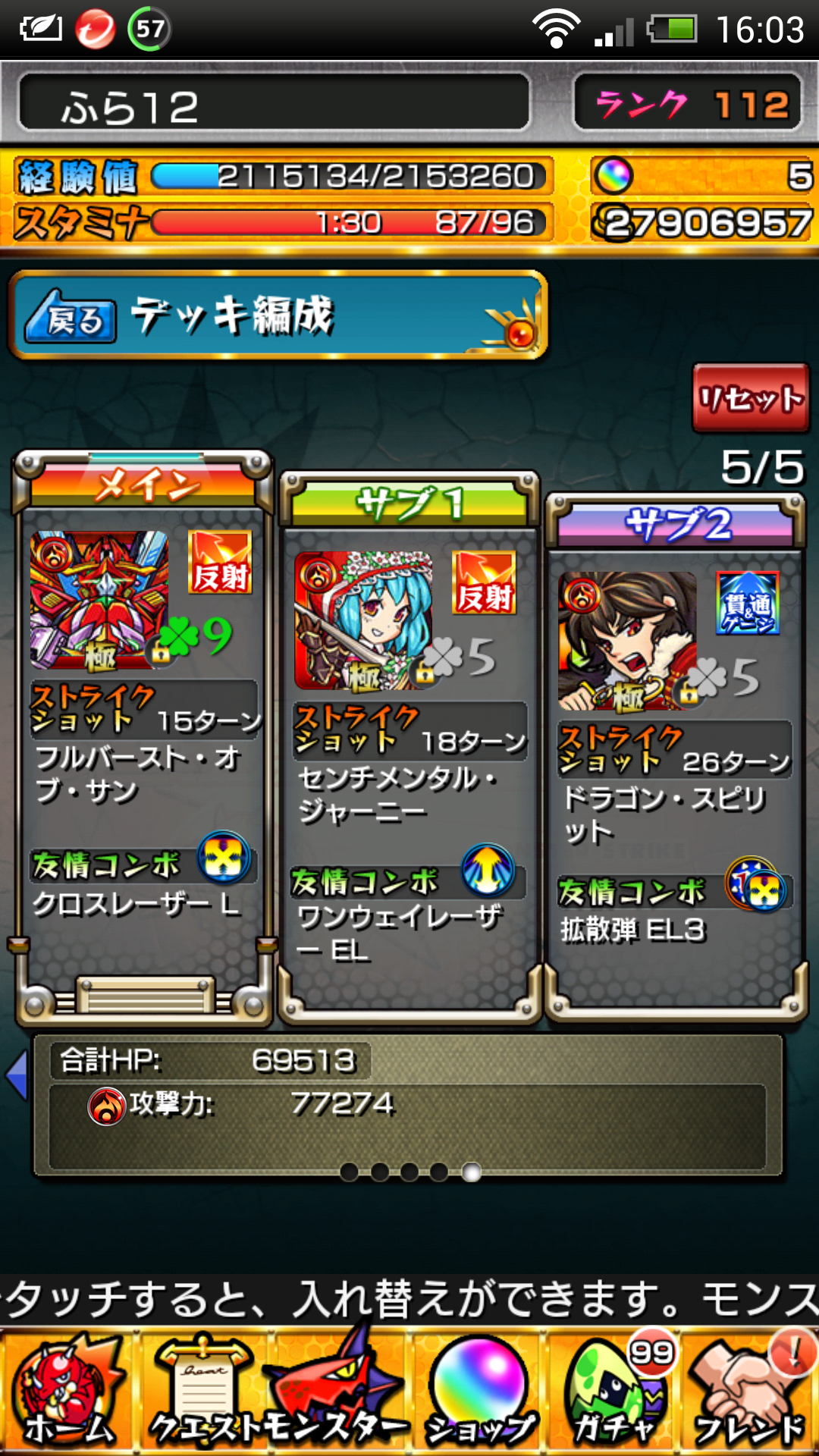Open the ホーム tab
Viewport: 819px width, 1456px height.
[68, 1392]
